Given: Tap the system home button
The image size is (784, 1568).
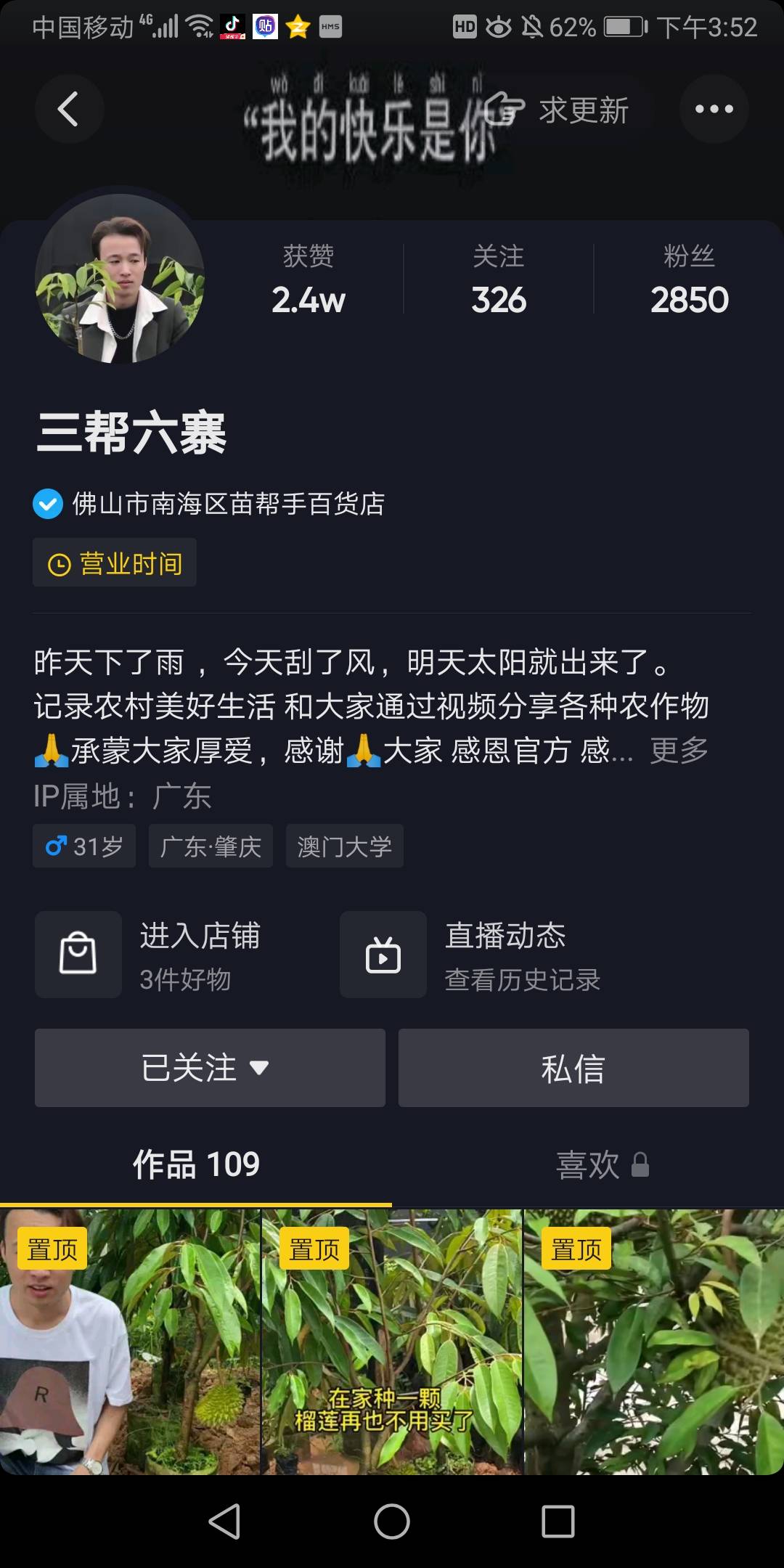Looking at the screenshot, I should point(392,1522).
